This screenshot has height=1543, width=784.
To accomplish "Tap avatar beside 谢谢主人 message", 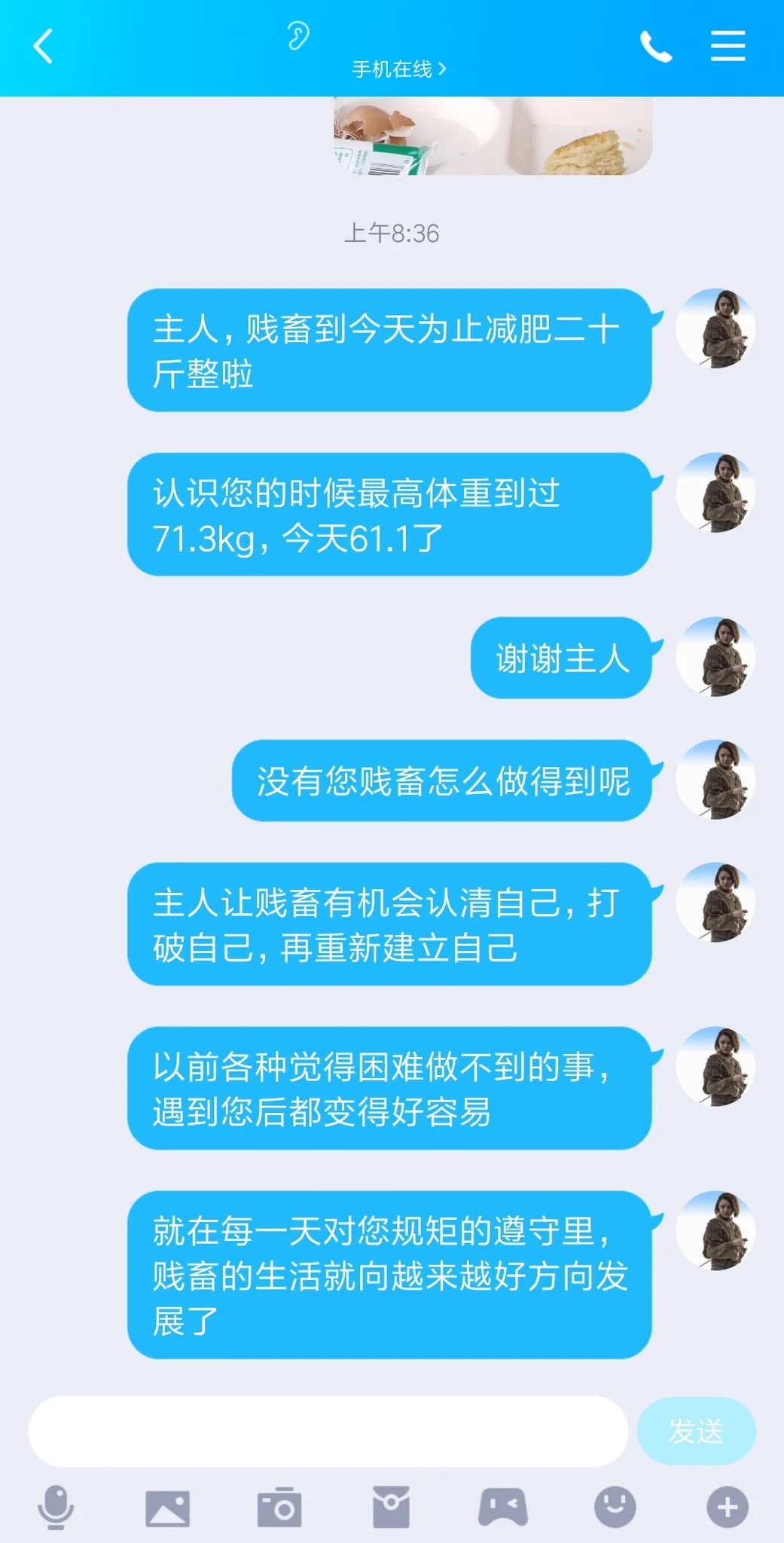I will pos(715,657).
